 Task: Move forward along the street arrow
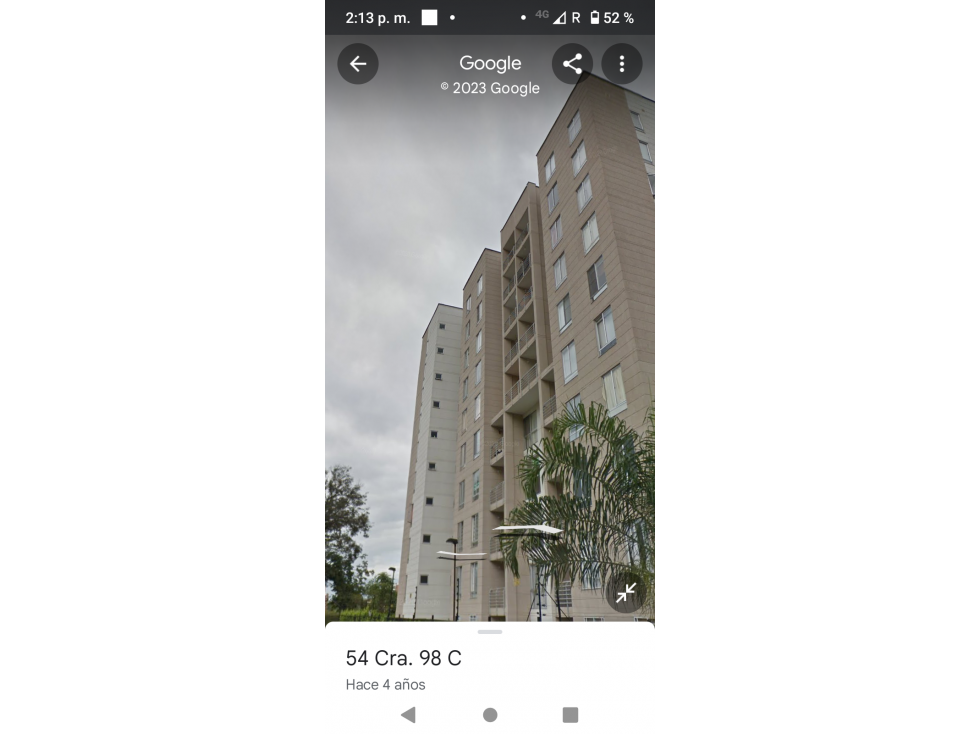529,529
